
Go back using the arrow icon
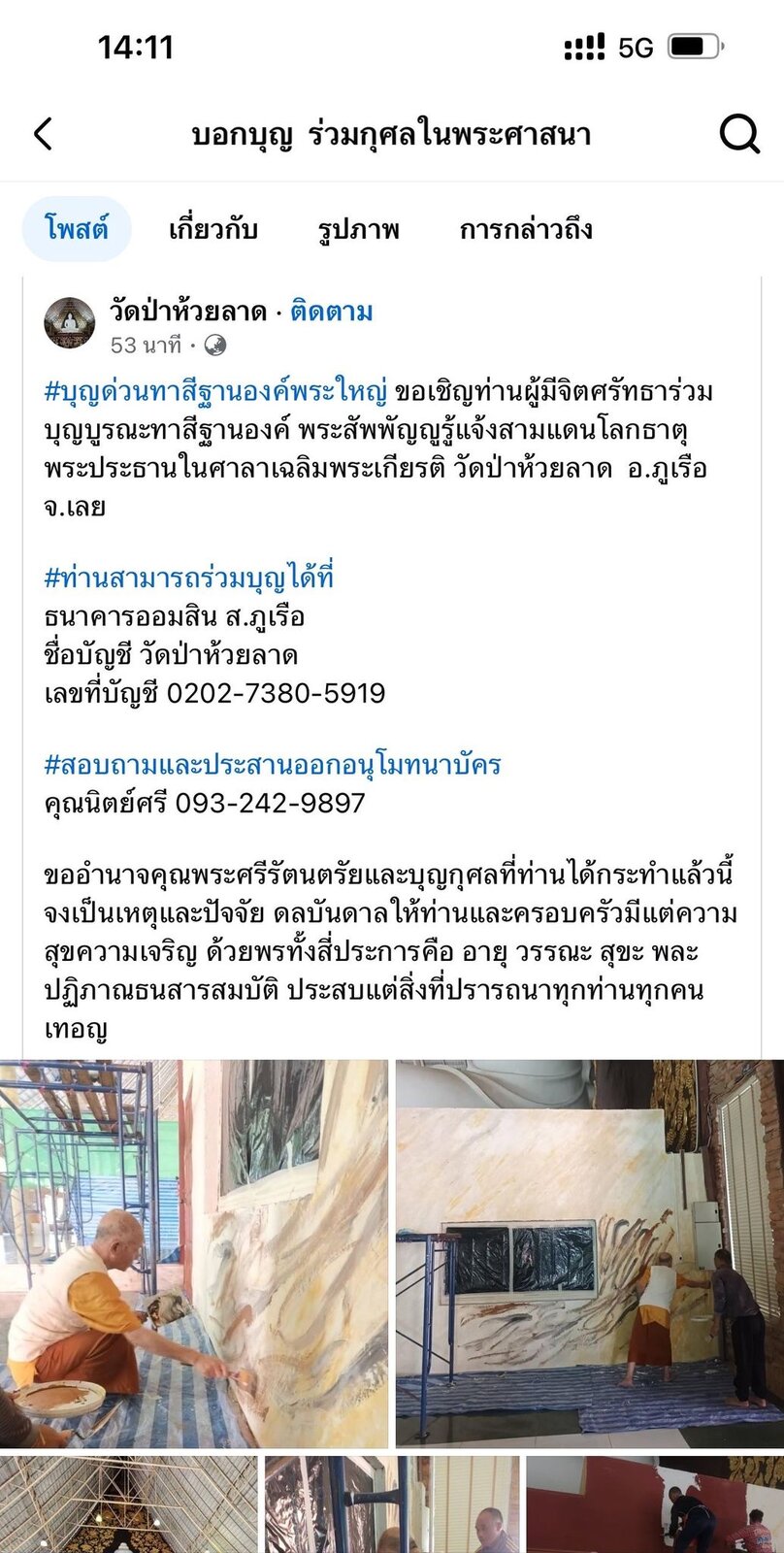(43, 134)
